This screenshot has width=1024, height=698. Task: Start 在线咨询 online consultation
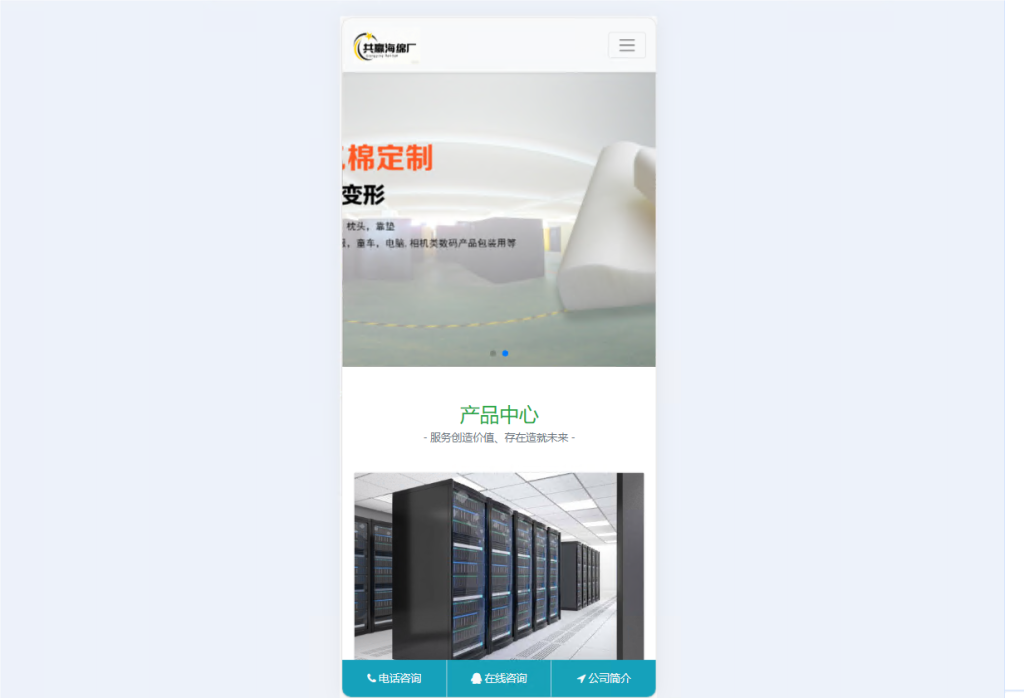[498, 678]
